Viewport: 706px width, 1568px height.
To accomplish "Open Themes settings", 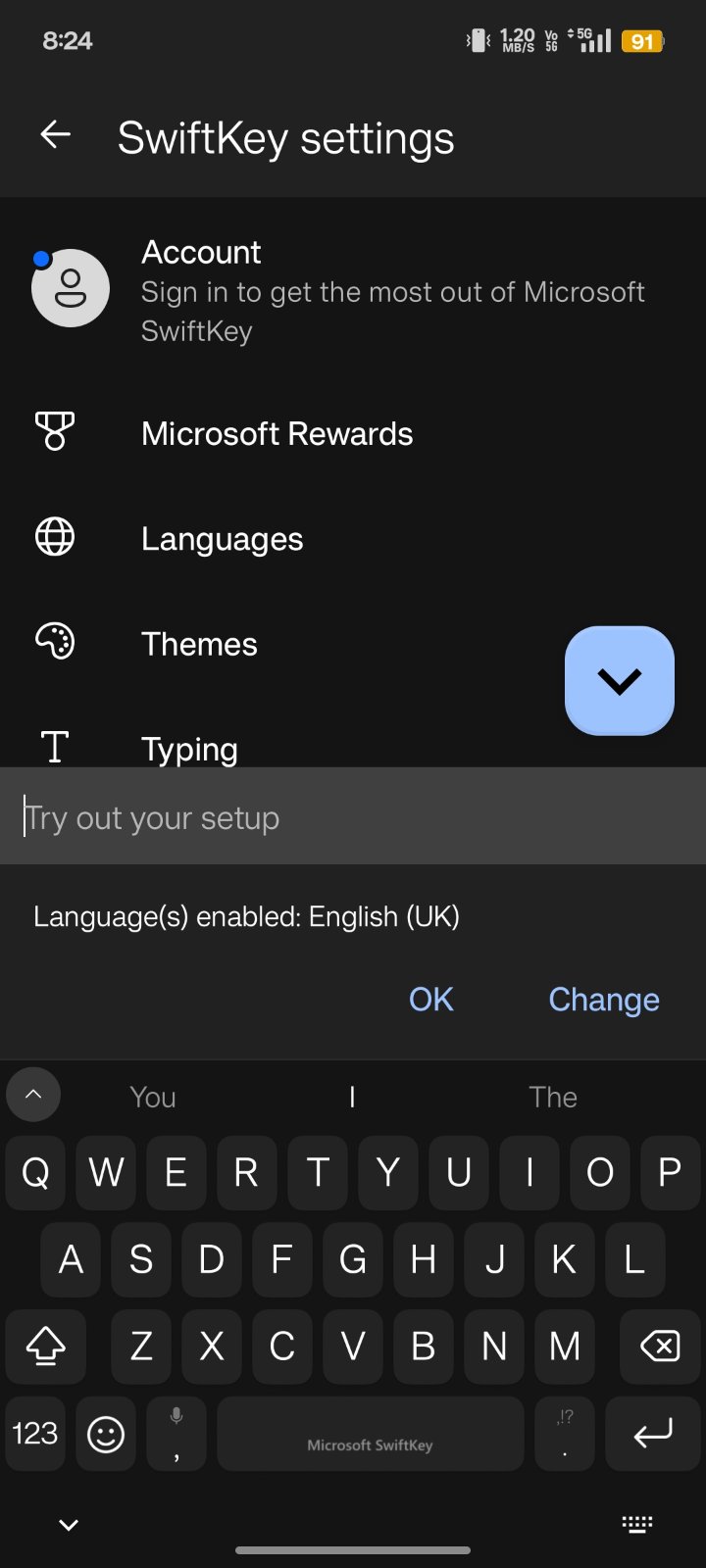I will pyautogui.click(x=199, y=644).
